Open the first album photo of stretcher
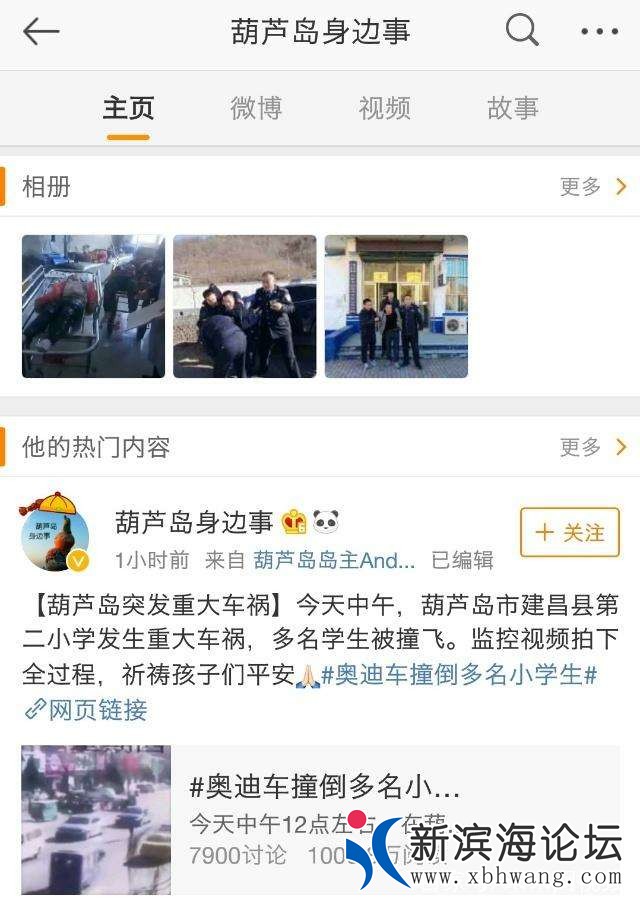The height and width of the screenshot is (908, 640). point(93,306)
